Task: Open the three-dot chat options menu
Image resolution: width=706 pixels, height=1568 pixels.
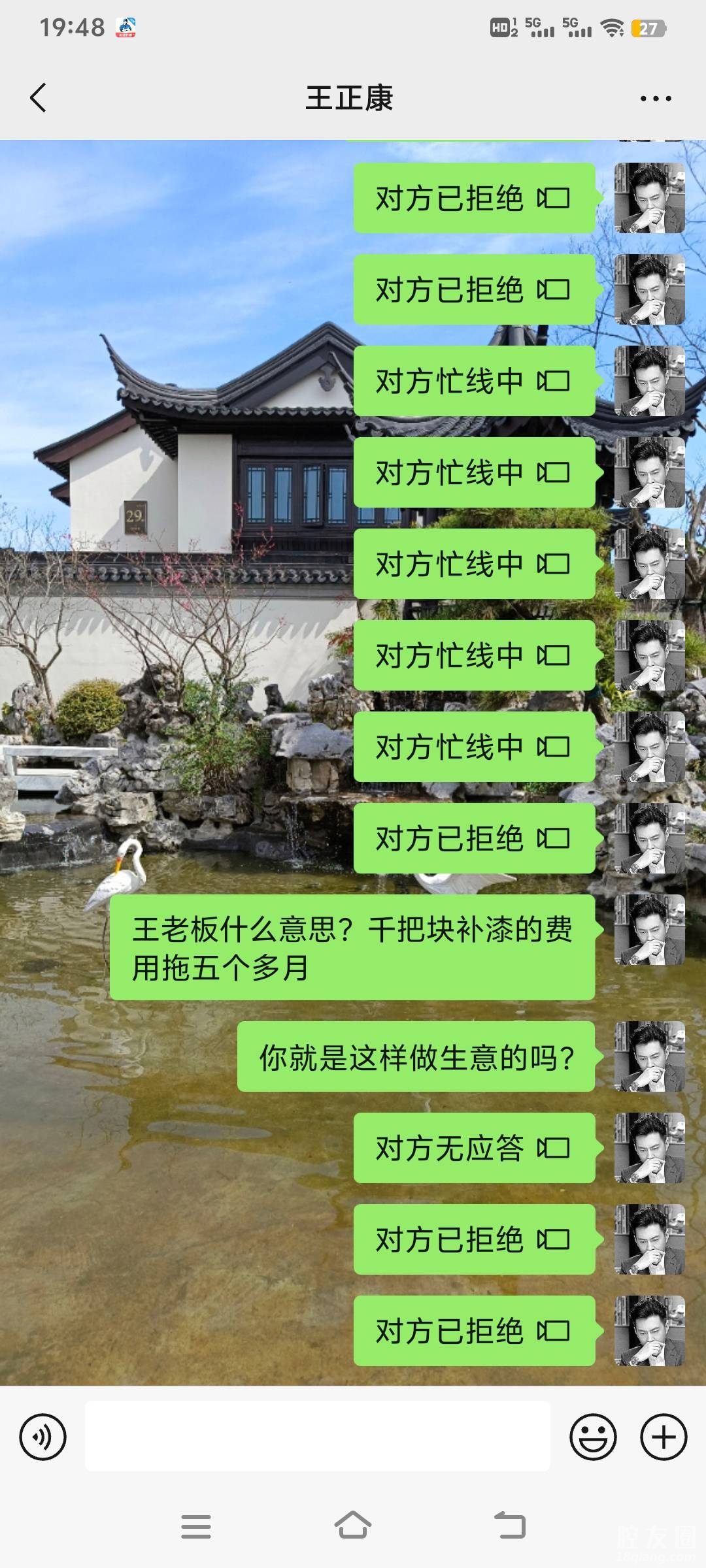Action: tap(655, 99)
